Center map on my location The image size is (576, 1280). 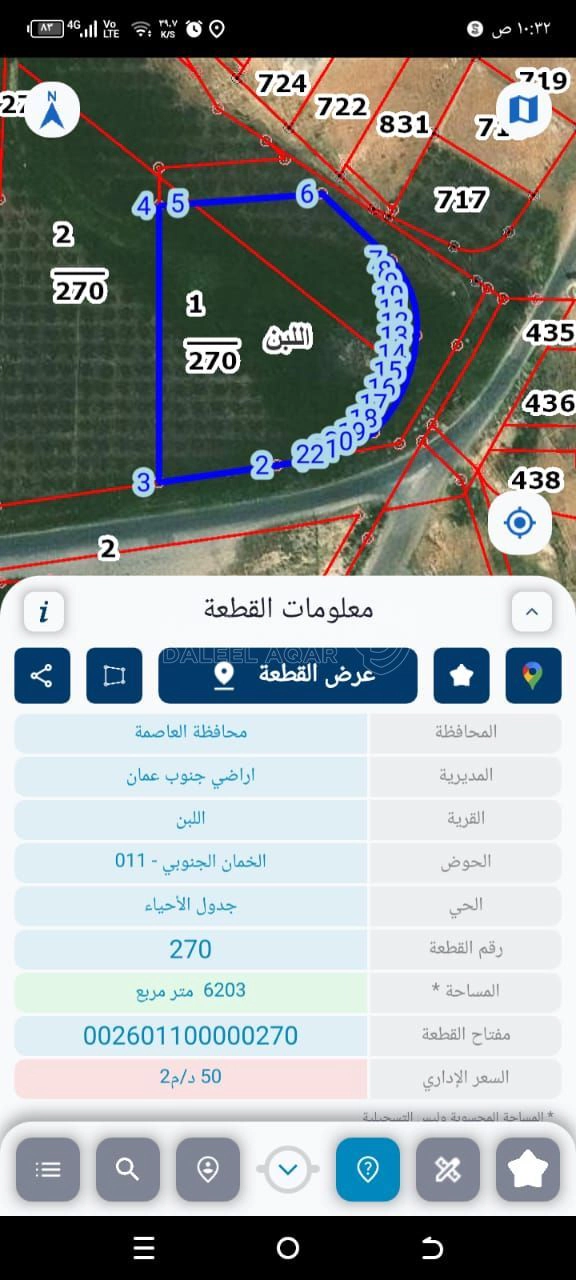pyautogui.click(x=520, y=522)
